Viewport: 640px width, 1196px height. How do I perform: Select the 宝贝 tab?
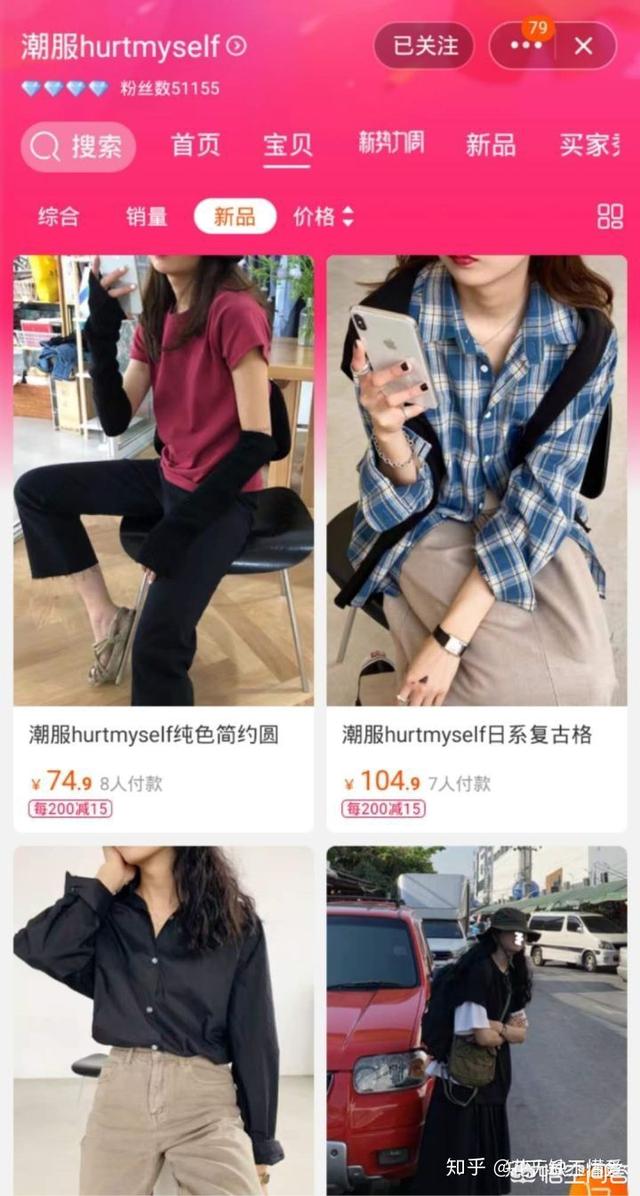click(x=287, y=145)
